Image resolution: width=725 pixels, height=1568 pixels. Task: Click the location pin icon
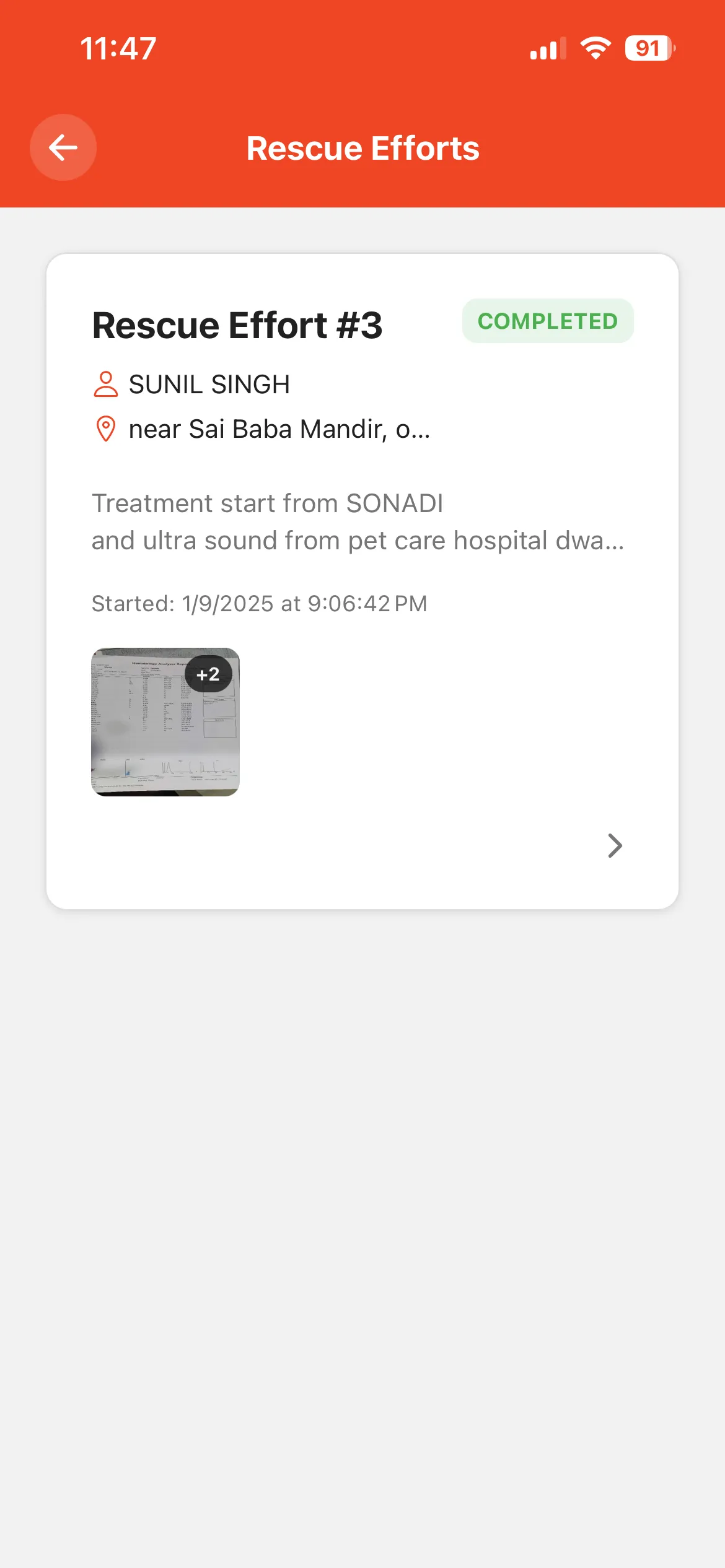(105, 428)
